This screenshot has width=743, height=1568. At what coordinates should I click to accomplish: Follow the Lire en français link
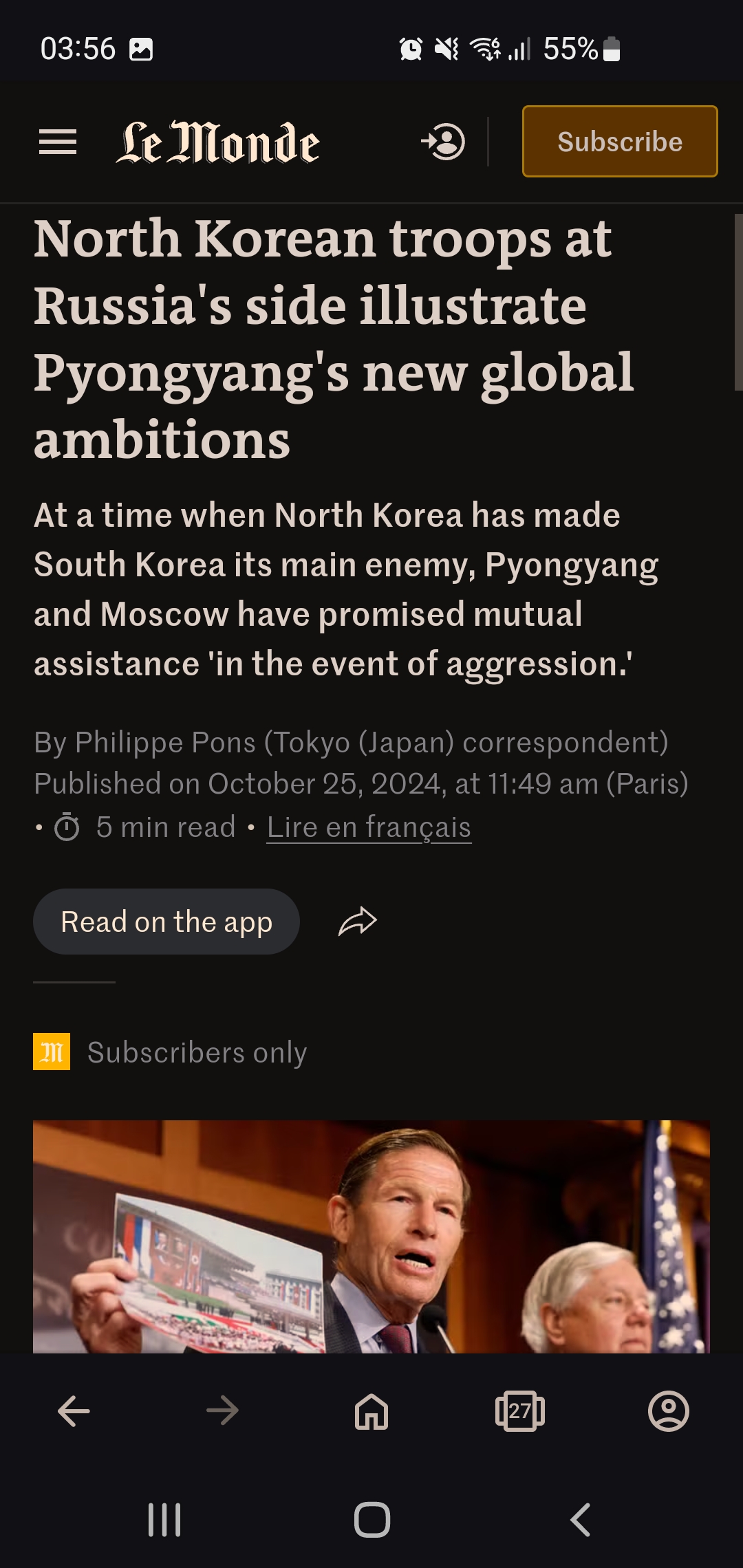point(369,827)
